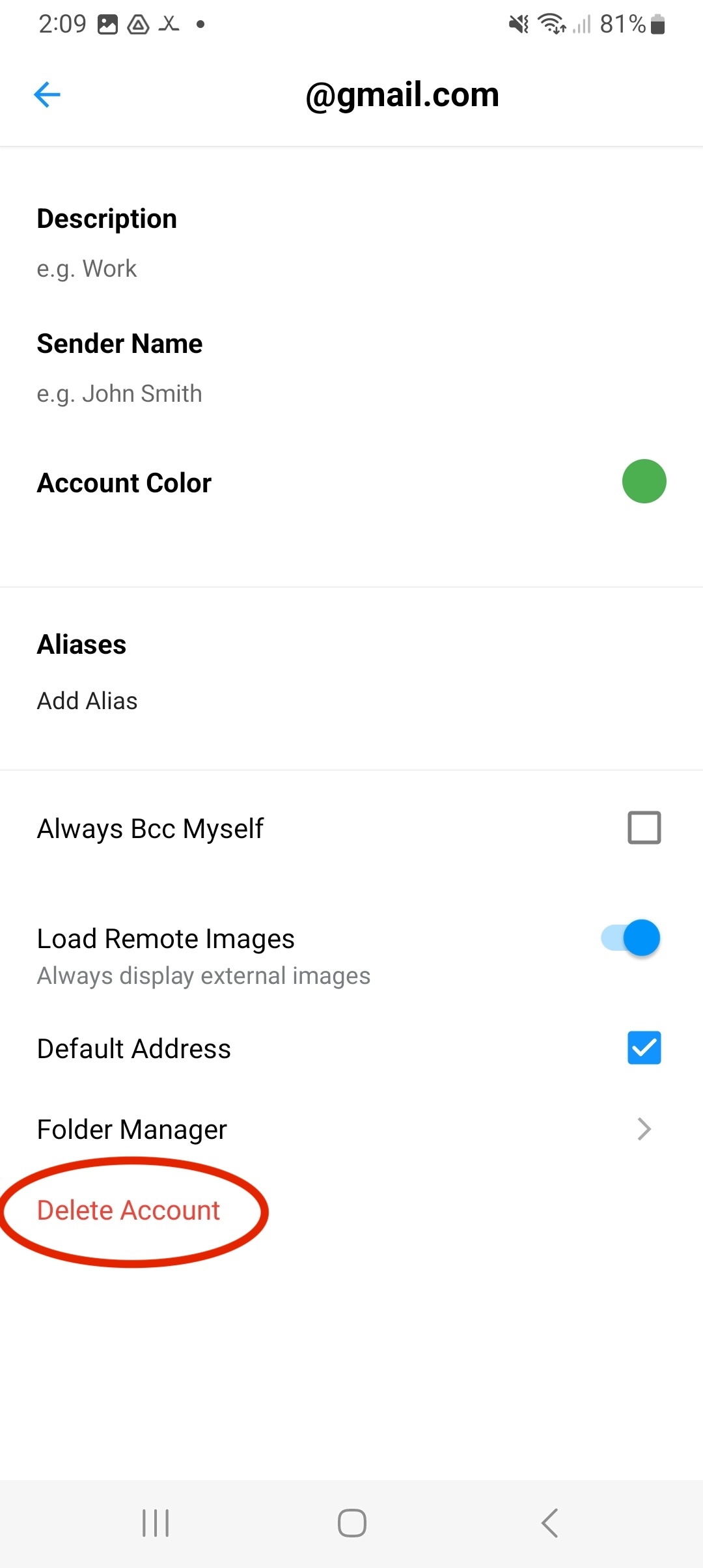Screen dimensions: 703x1568
Task: Go back using the blue arrow
Action: pos(47,95)
